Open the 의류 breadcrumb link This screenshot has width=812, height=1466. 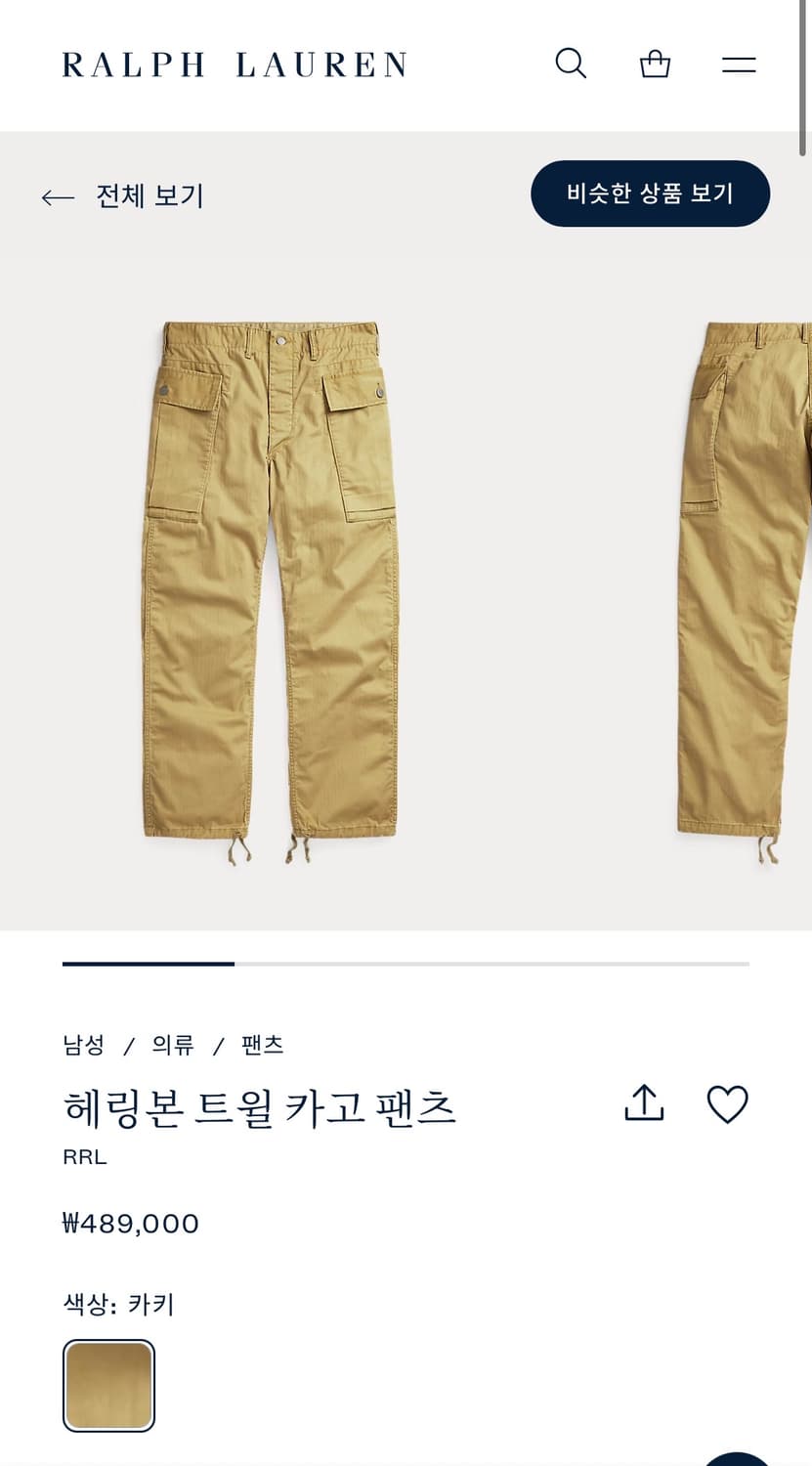coord(172,1045)
